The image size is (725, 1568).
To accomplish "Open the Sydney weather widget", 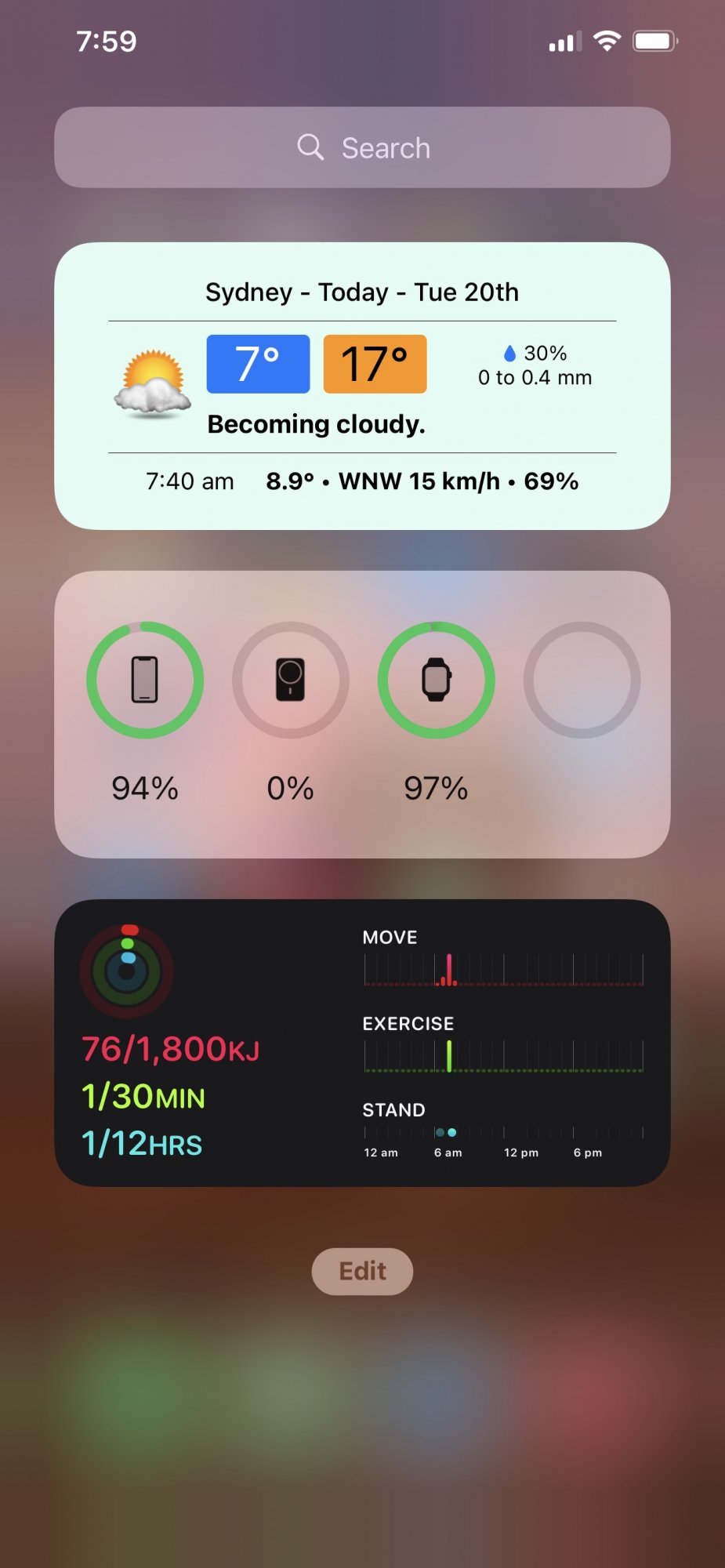I will click(362, 386).
